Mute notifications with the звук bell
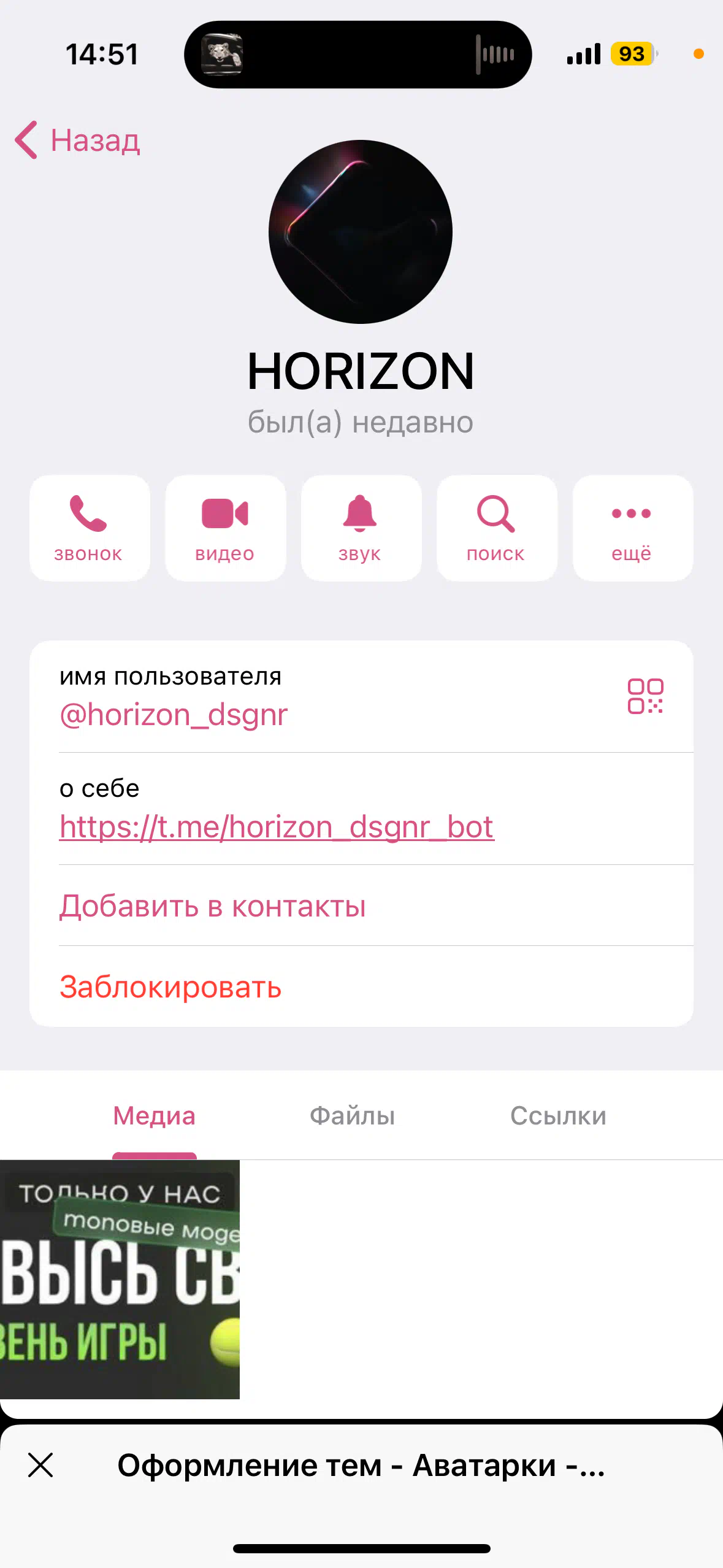The height and width of the screenshot is (1568, 723). [361, 528]
